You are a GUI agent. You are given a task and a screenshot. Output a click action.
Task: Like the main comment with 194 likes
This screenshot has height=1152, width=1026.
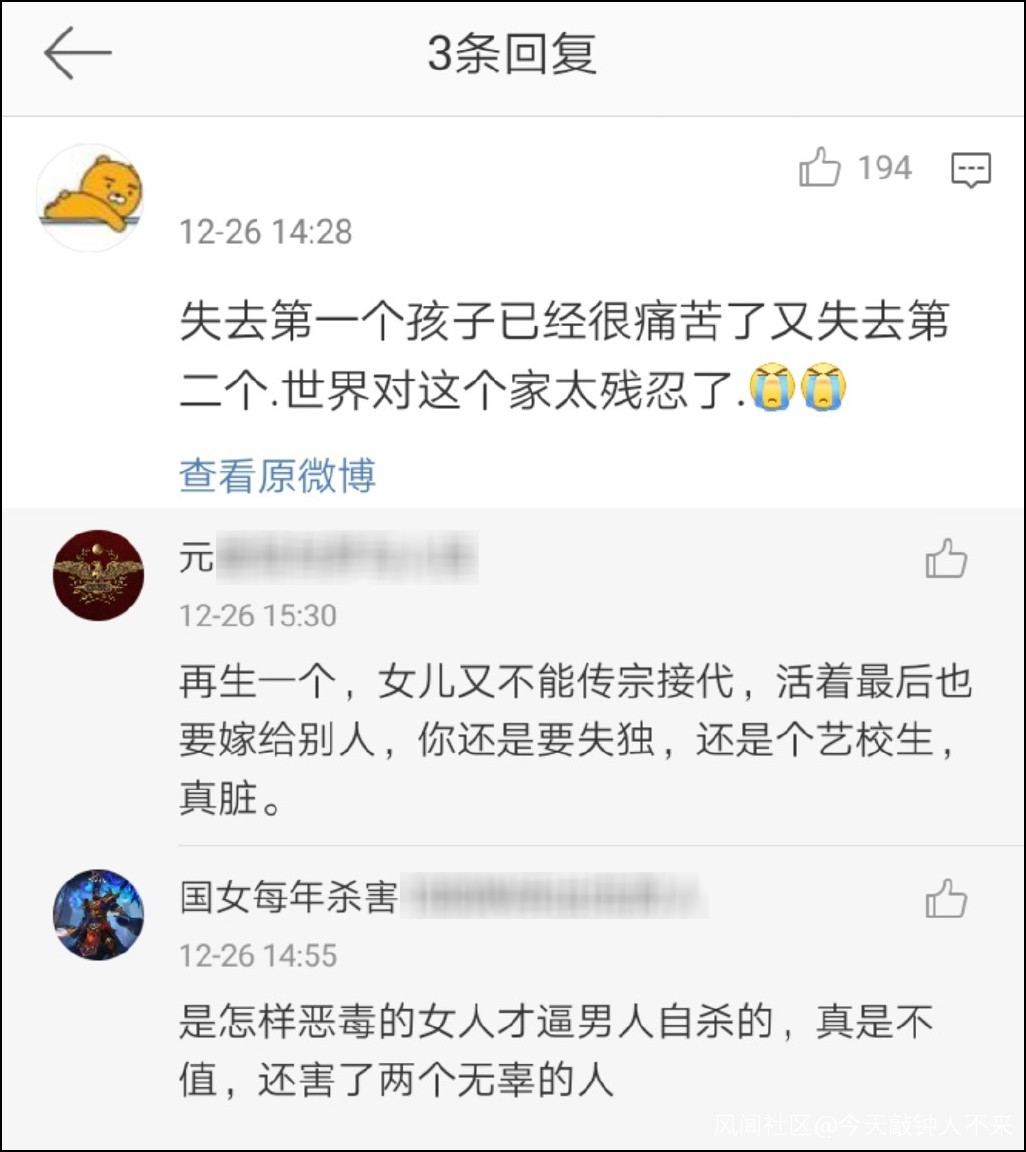[819, 167]
